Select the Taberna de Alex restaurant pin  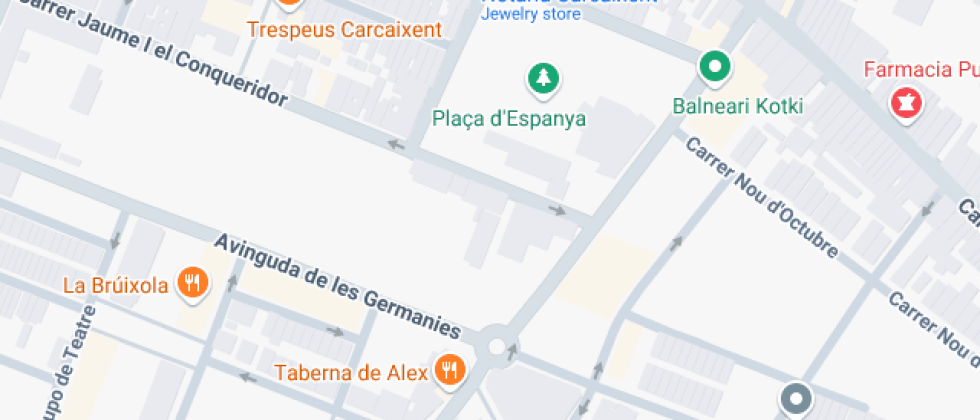tap(449, 369)
